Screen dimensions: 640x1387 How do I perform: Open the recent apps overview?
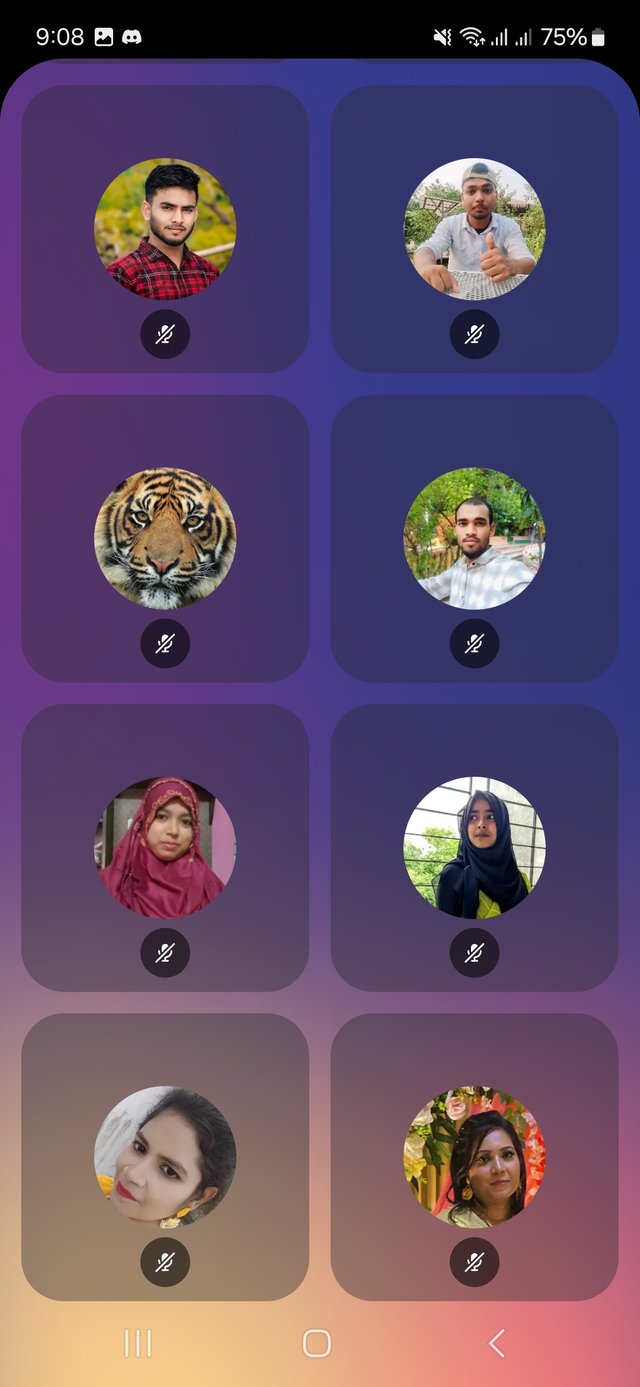point(138,1343)
